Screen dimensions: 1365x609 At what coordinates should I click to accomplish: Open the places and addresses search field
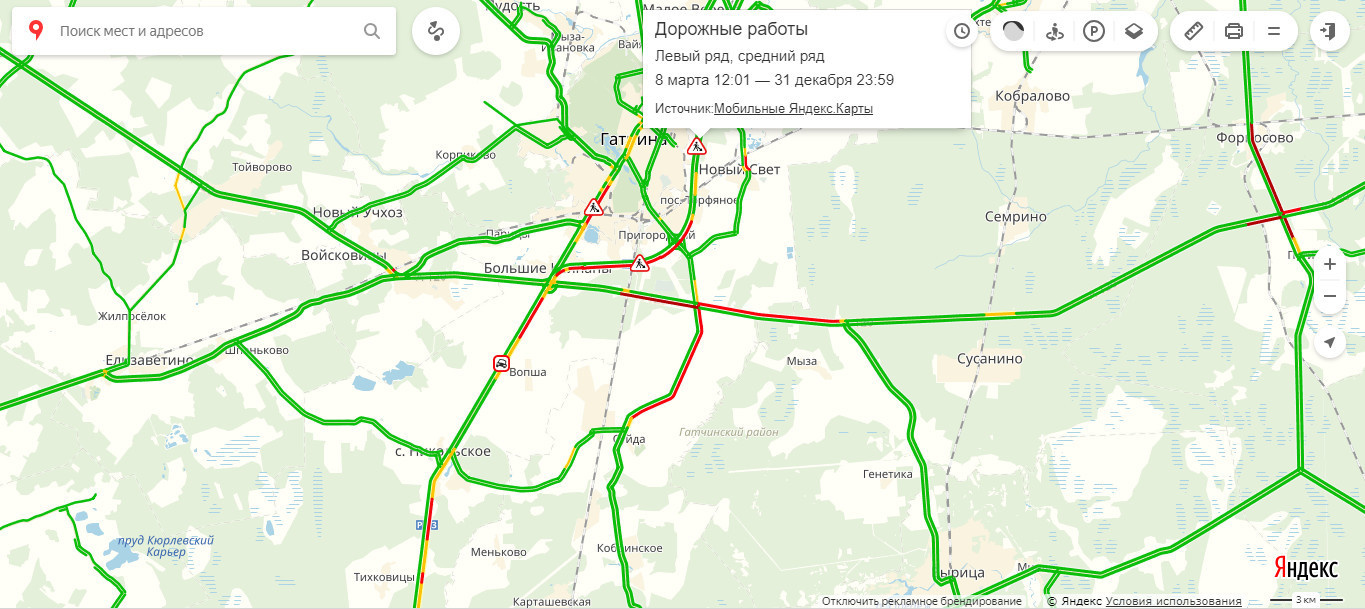[200, 31]
